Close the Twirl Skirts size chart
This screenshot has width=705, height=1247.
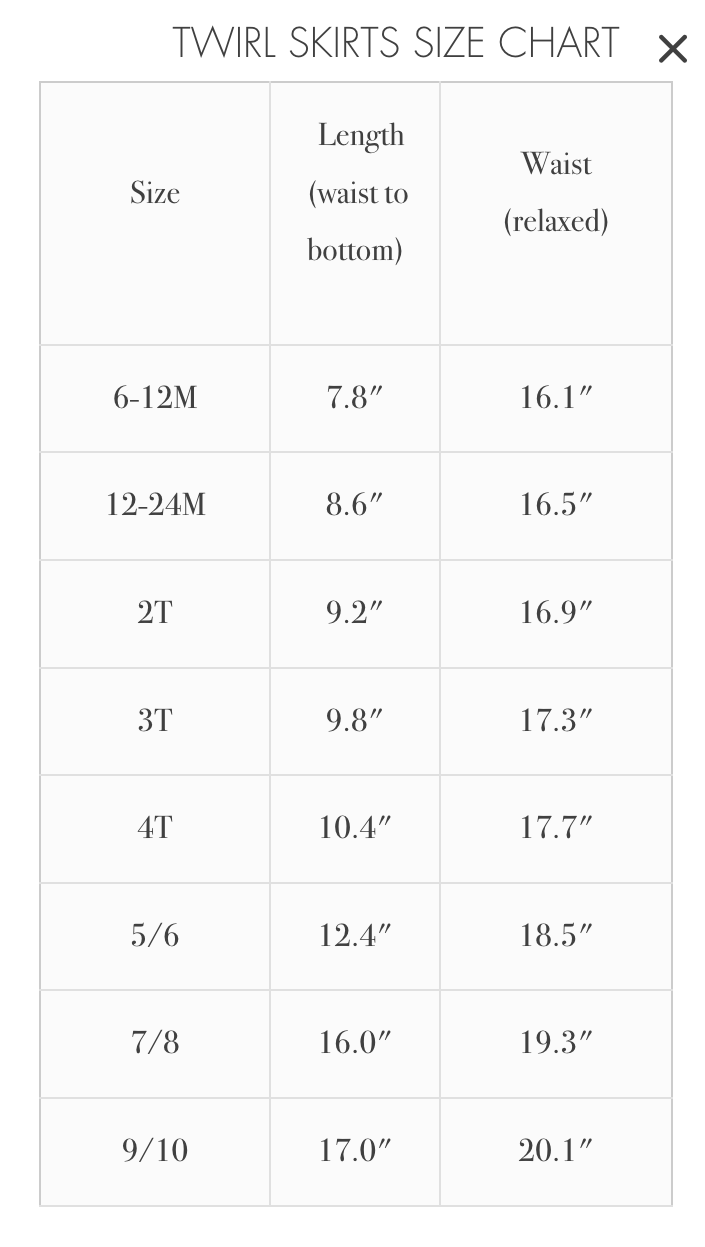(x=672, y=48)
